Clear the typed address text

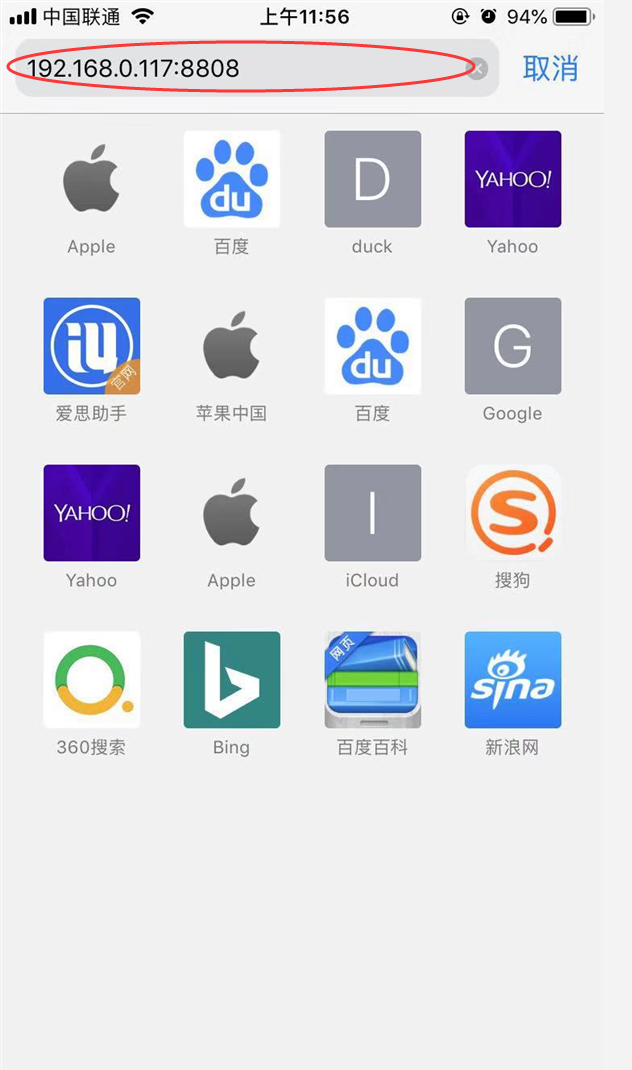pos(478,69)
